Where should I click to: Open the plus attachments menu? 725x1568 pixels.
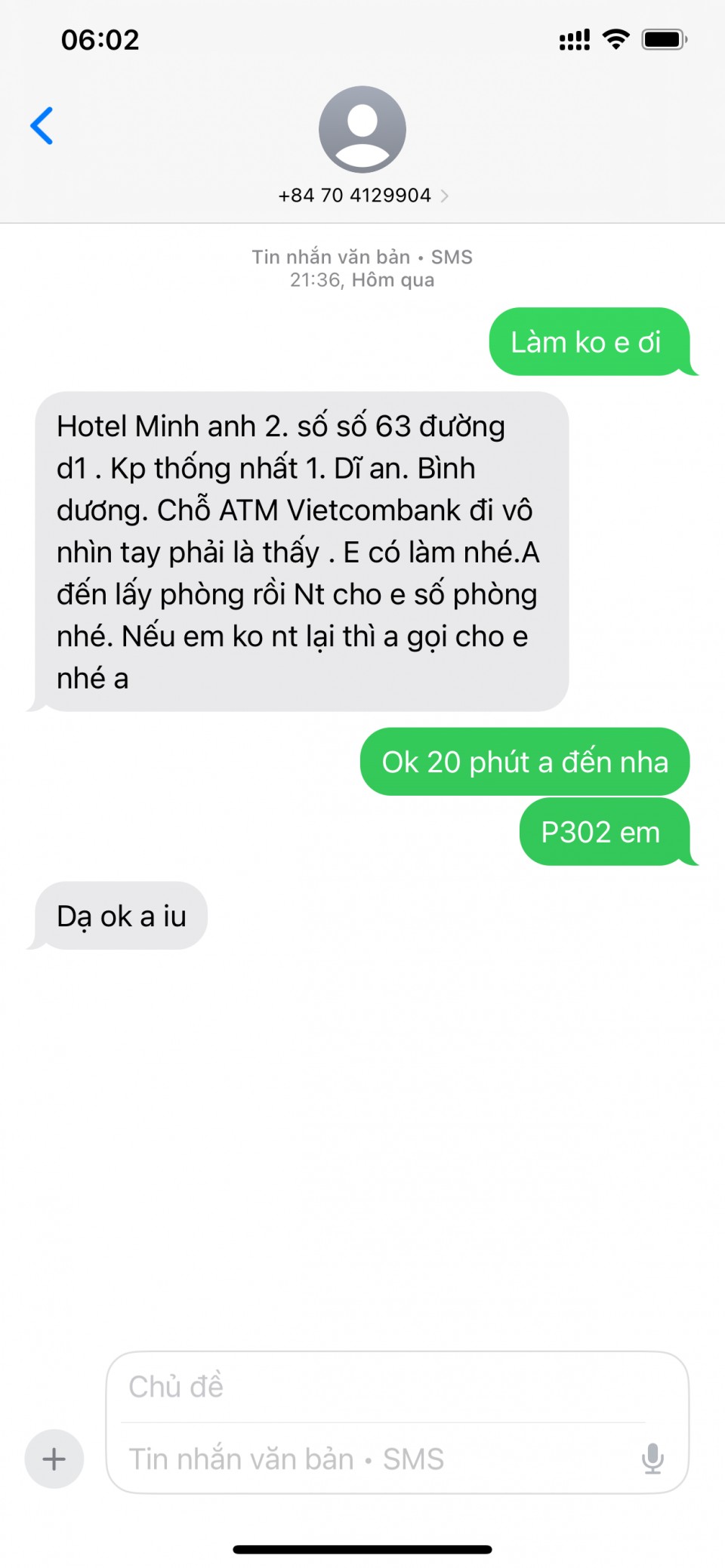point(54,1459)
